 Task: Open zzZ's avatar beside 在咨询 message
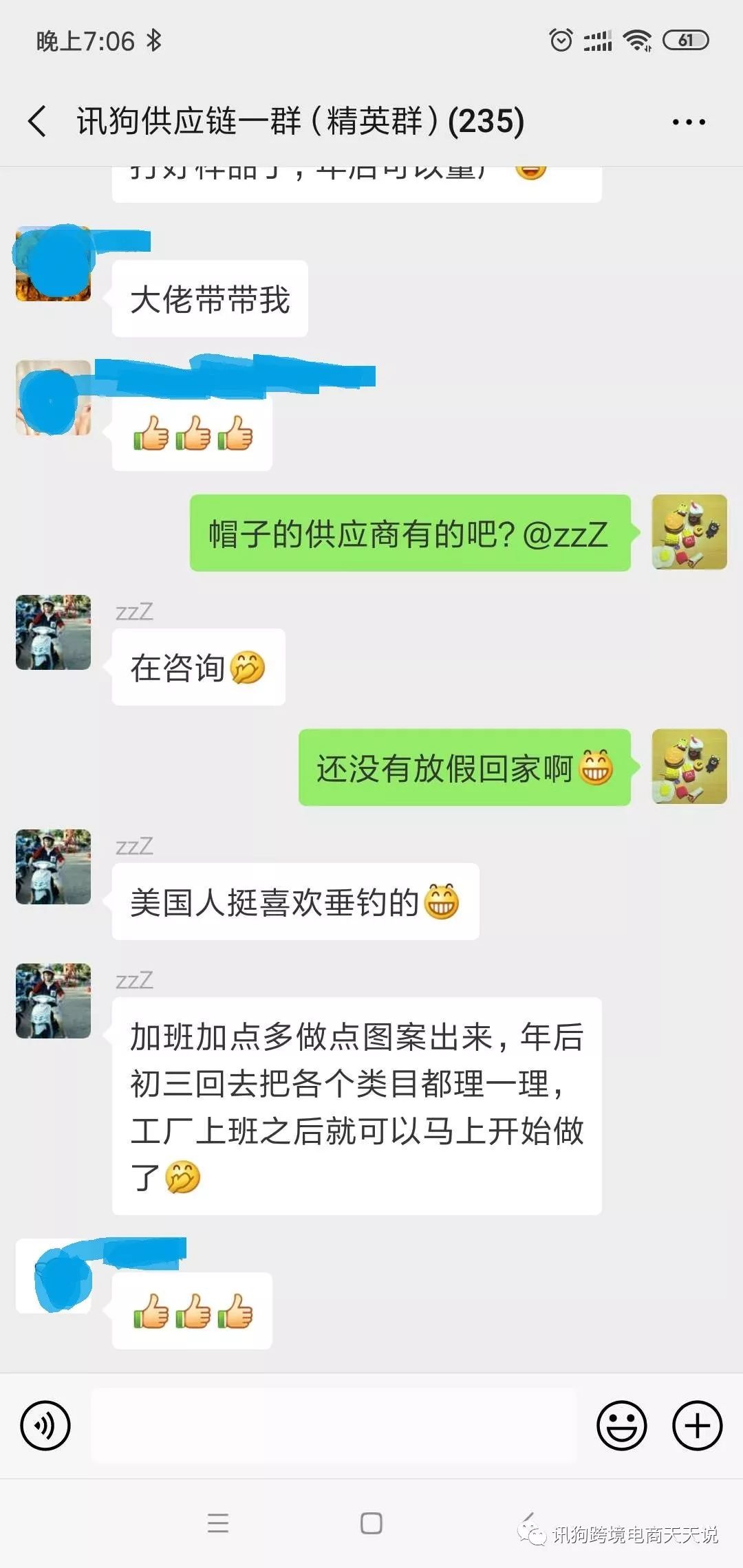point(54,632)
